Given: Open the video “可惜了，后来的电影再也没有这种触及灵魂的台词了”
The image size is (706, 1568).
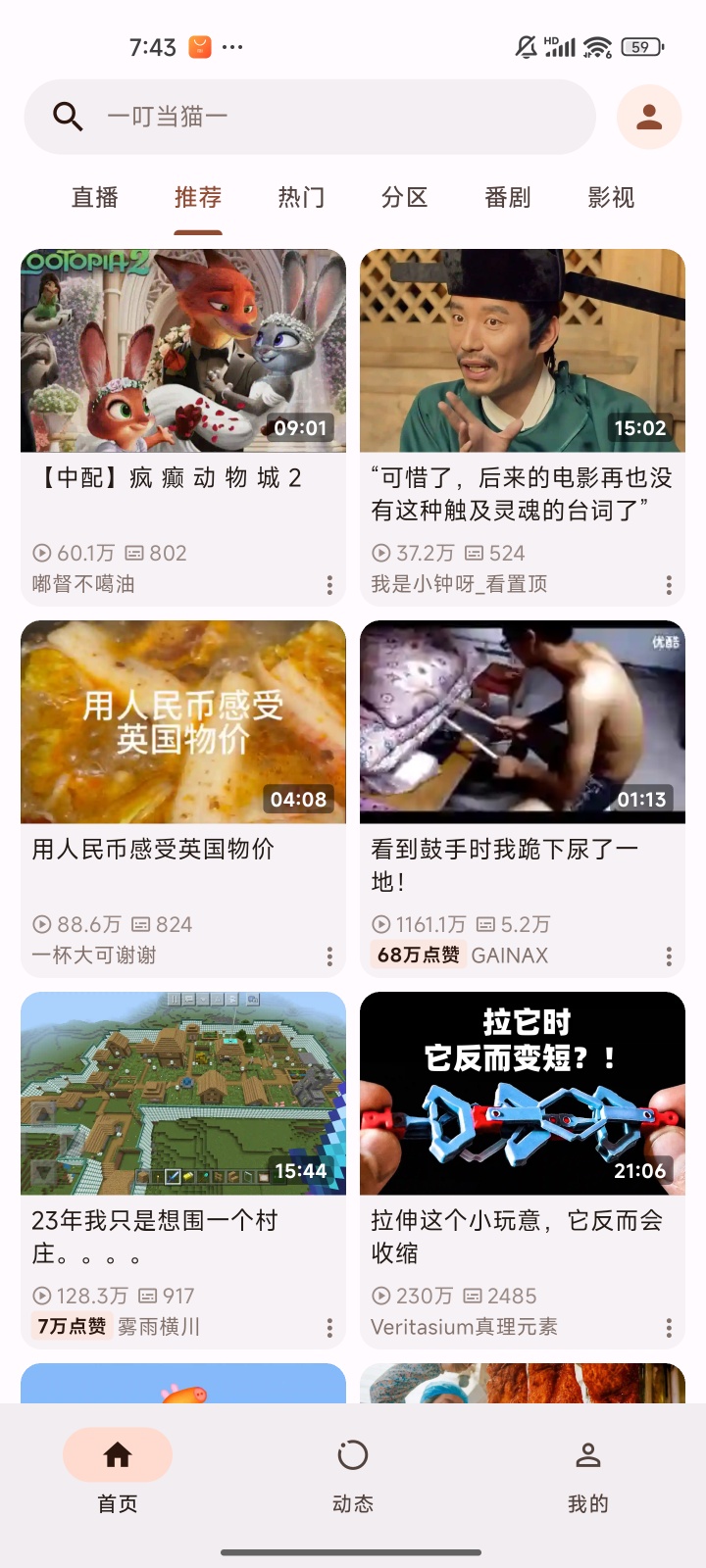Looking at the screenshot, I should click(x=523, y=351).
